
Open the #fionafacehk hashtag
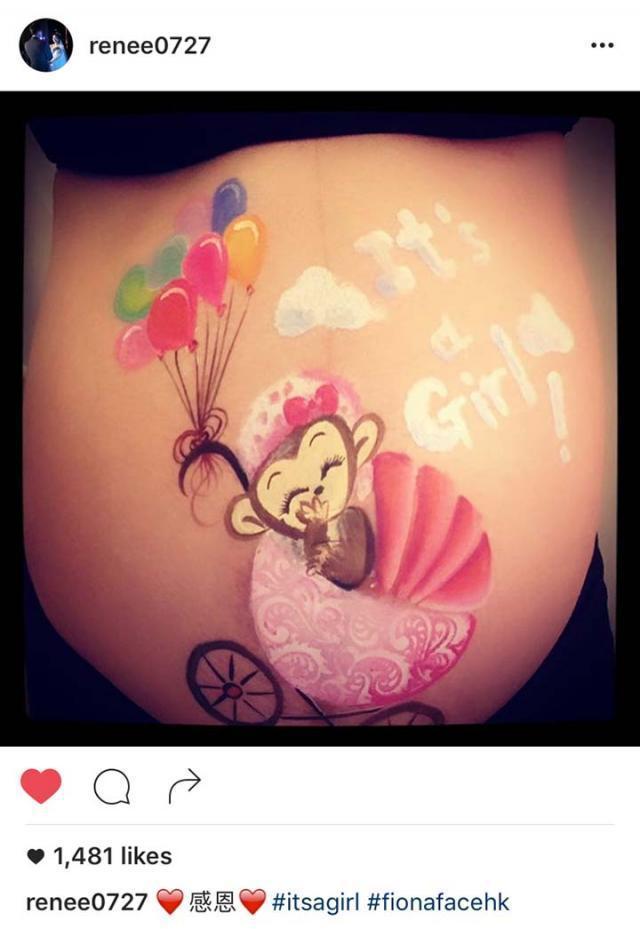(x=438, y=902)
